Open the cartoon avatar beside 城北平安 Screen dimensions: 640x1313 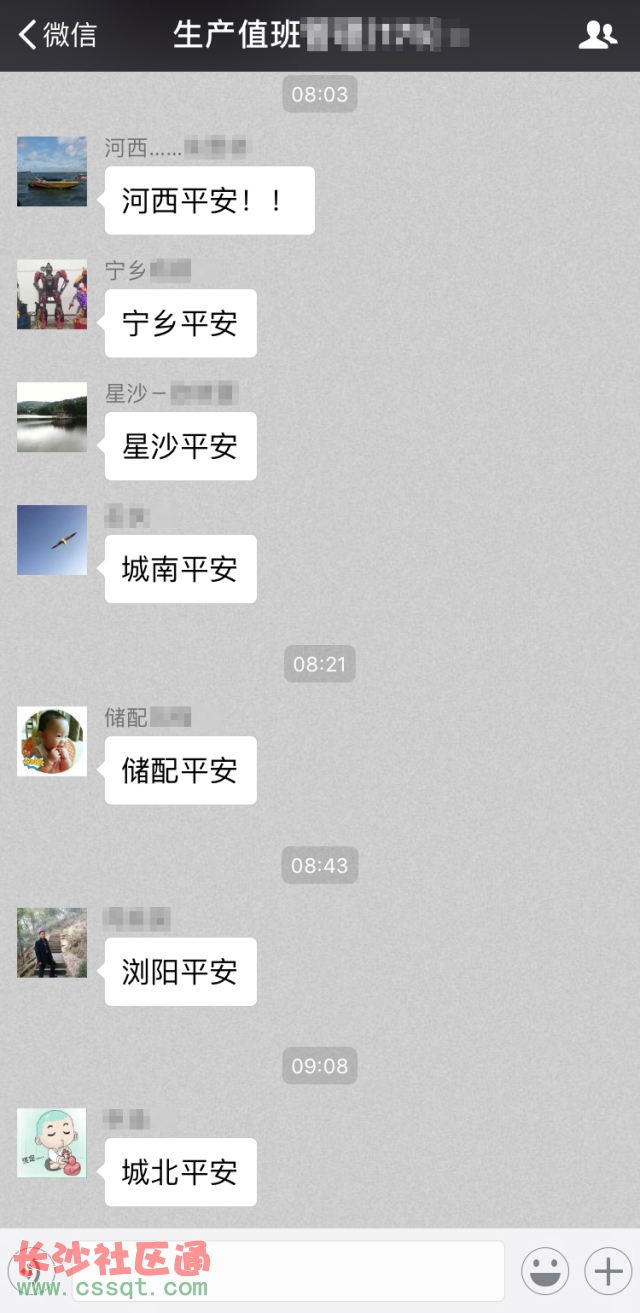pyautogui.click(x=52, y=1143)
